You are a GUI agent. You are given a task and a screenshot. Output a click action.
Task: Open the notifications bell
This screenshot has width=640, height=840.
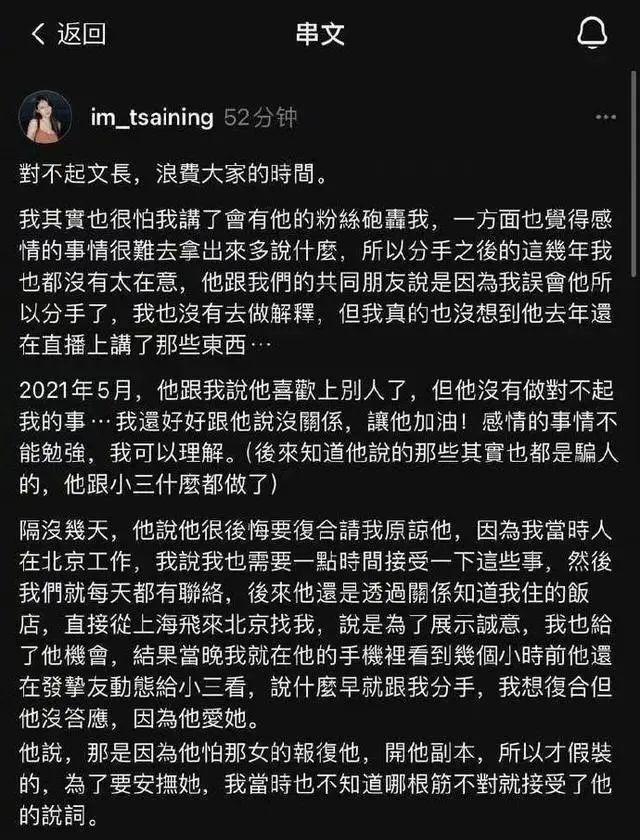(592, 33)
